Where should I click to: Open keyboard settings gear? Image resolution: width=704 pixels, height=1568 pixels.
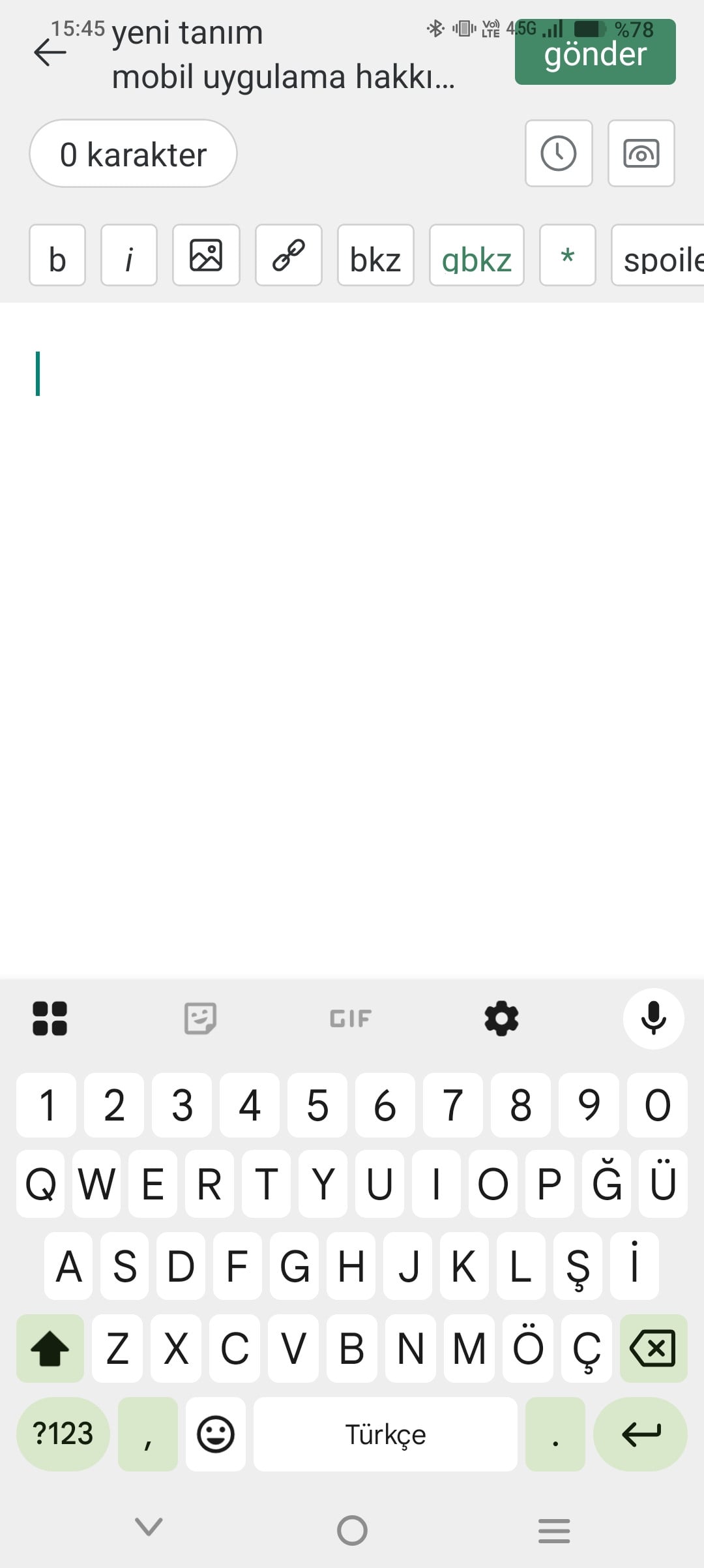pos(501,1018)
